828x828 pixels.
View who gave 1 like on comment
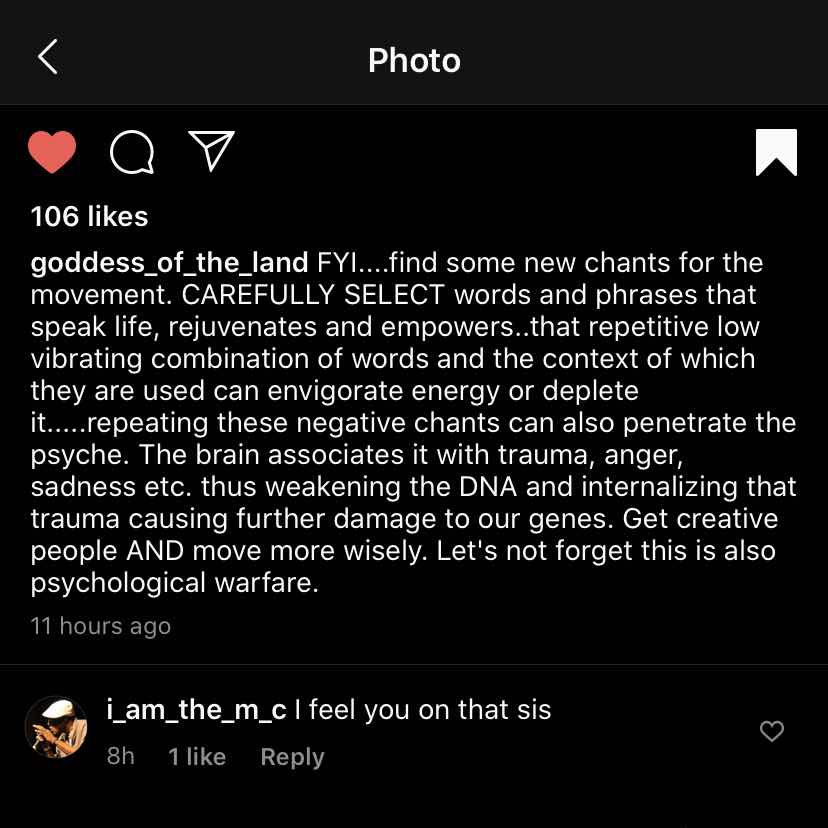tap(197, 757)
